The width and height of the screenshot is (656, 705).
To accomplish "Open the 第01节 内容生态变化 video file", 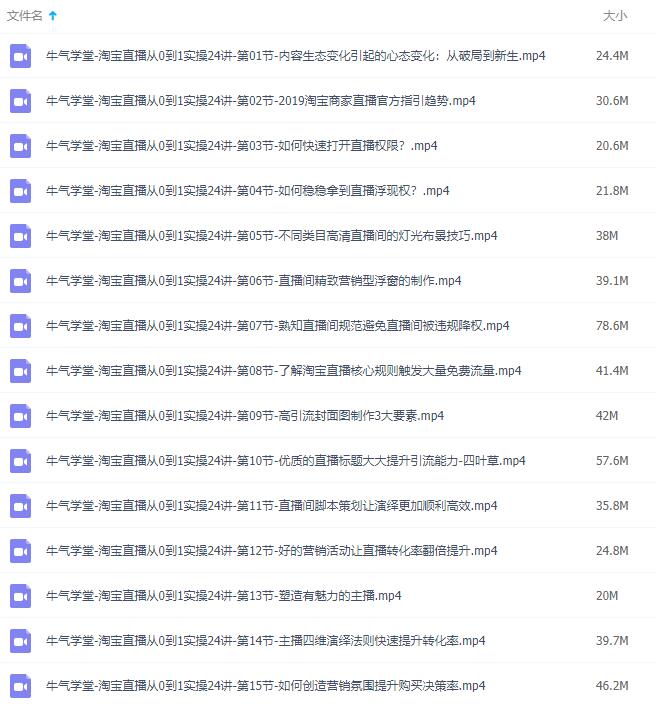I will click(x=296, y=56).
